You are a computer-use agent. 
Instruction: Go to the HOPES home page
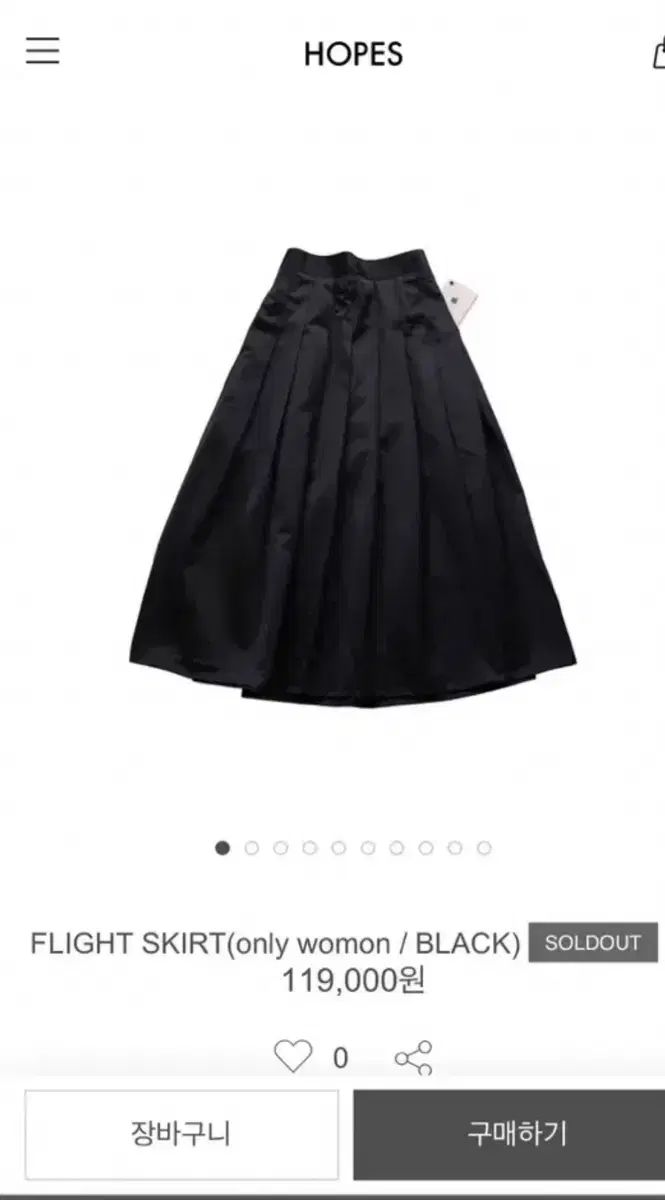[353, 54]
